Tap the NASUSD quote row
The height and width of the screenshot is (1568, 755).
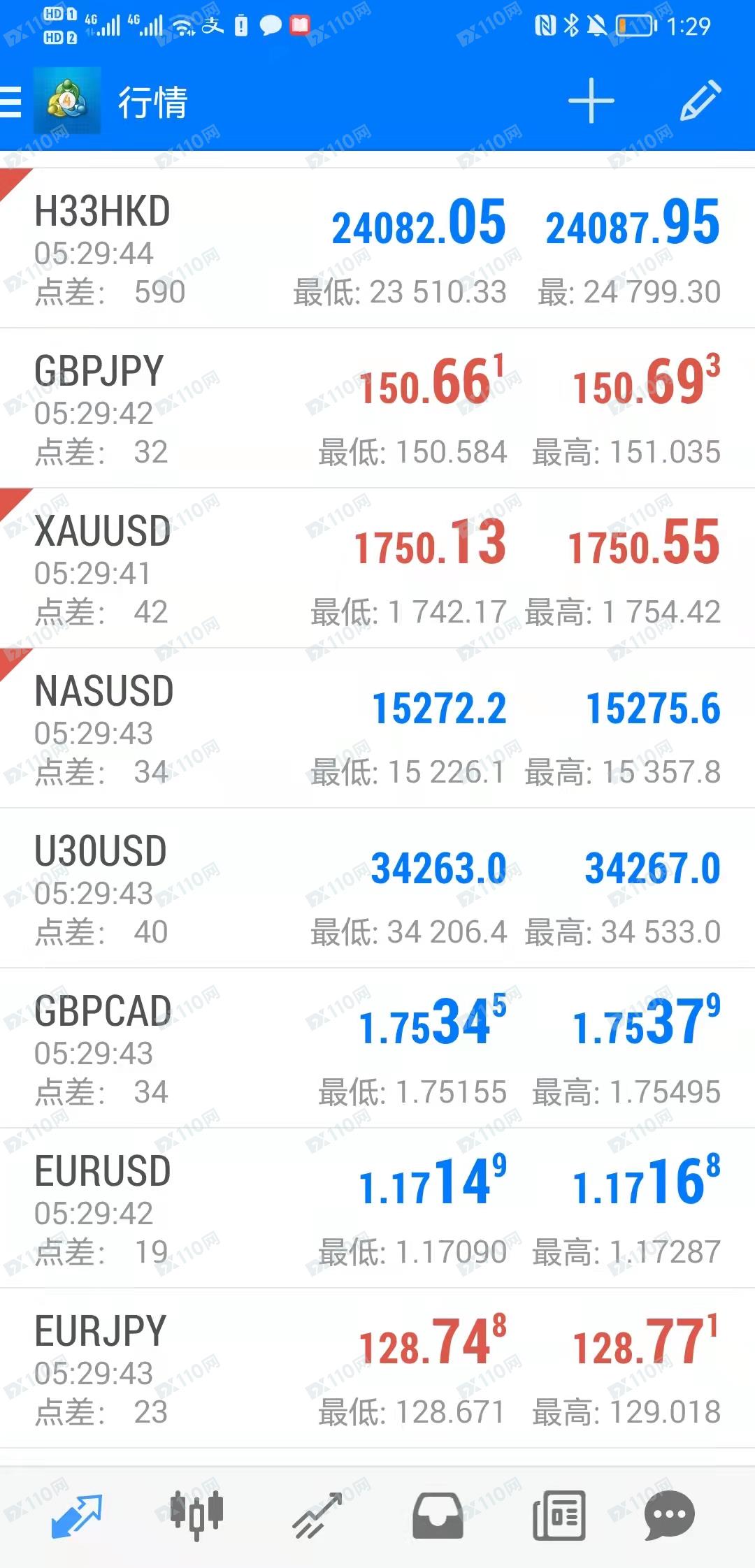377,728
